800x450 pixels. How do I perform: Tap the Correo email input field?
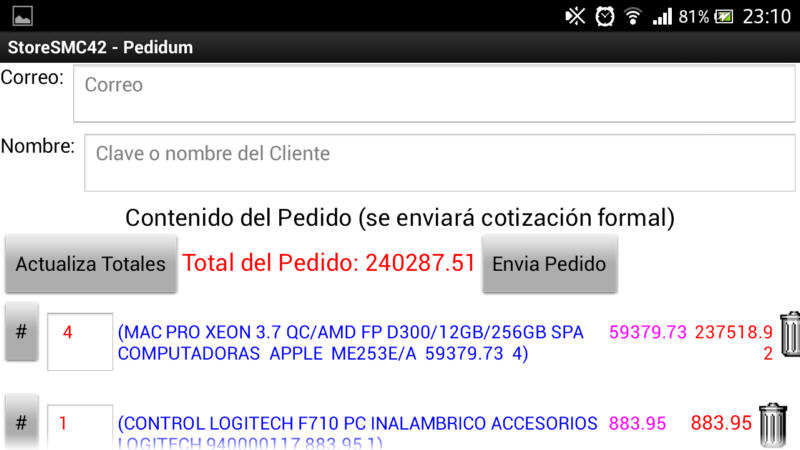[x=432, y=94]
